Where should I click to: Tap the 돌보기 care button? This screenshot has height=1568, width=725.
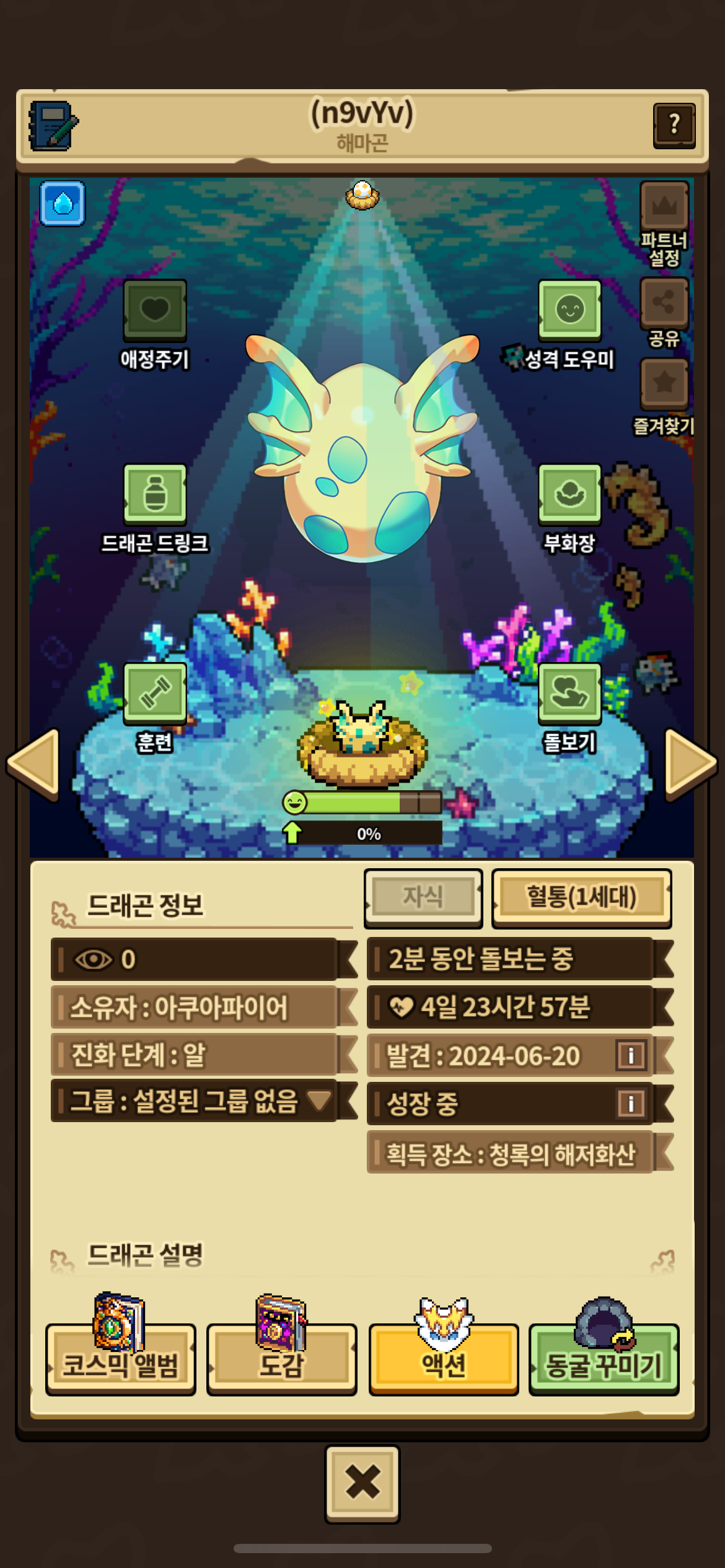tap(569, 693)
